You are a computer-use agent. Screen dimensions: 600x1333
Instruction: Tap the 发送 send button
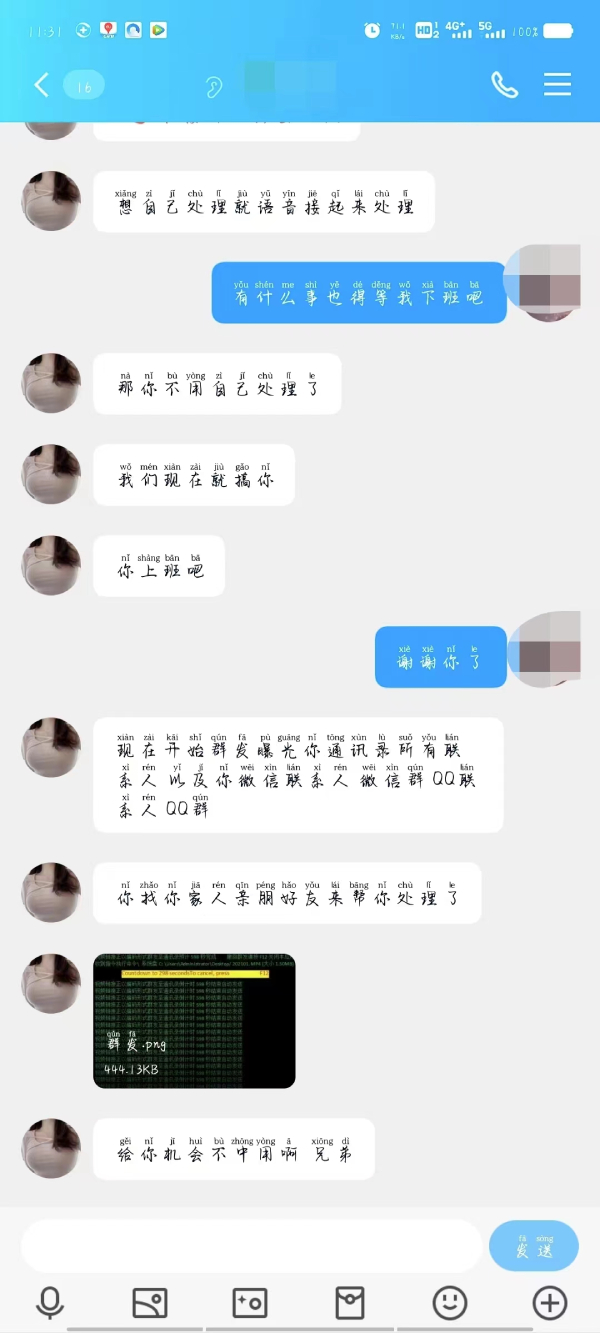click(x=533, y=1246)
